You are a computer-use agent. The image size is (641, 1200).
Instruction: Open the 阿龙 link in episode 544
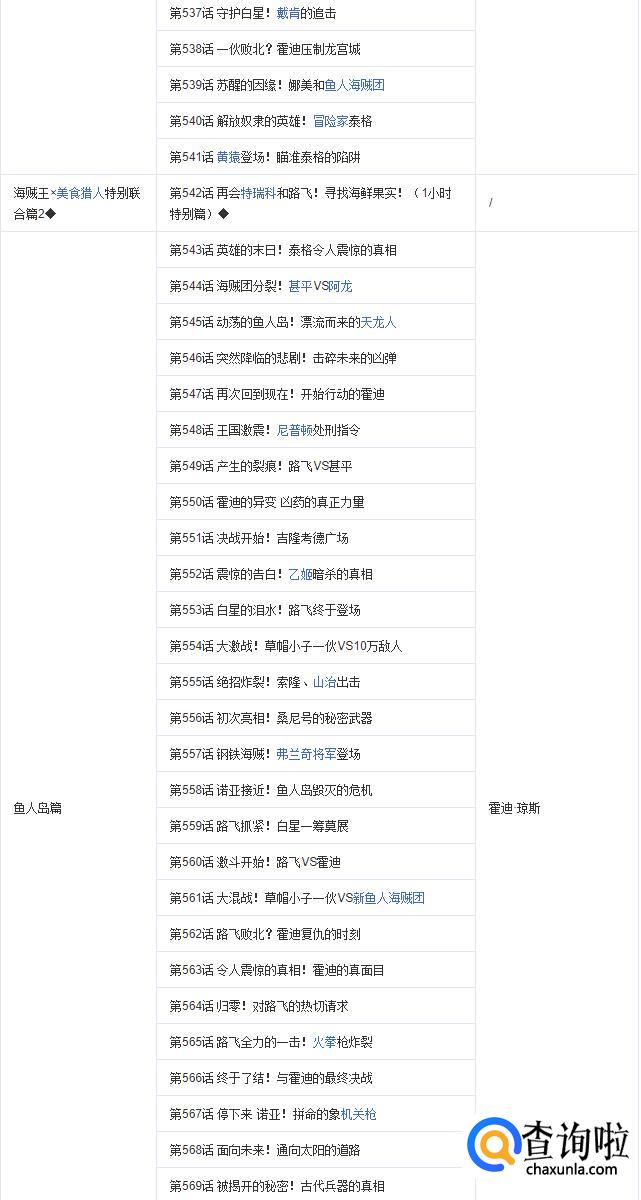pyautogui.click(x=340, y=286)
